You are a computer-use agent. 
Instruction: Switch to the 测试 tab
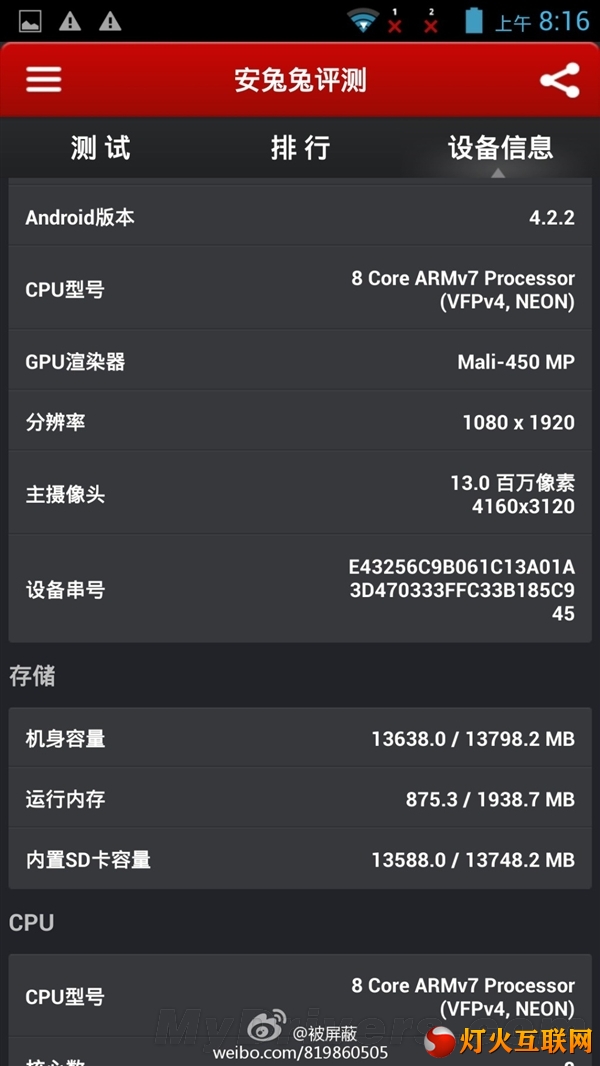(100, 148)
